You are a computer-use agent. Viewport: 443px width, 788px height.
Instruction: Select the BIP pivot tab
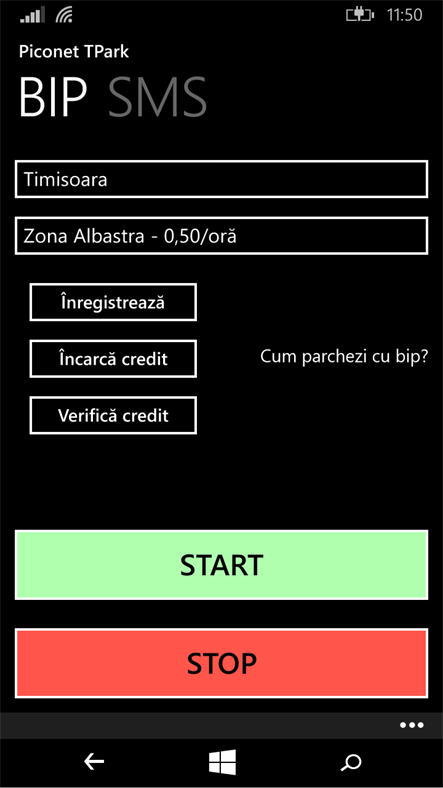click(x=53, y=98)
